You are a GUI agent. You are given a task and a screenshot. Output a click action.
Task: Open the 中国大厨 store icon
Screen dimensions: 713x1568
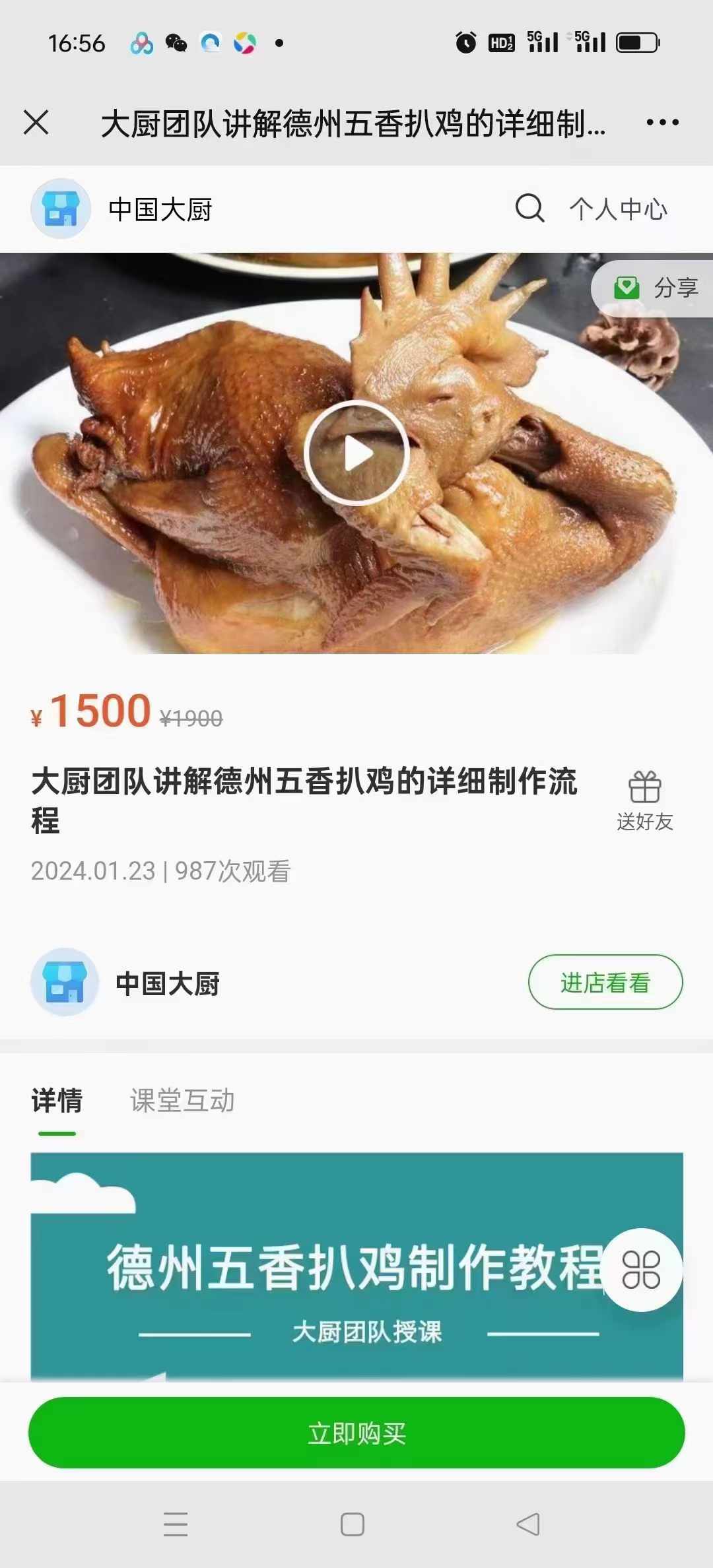tap(61, 209)
